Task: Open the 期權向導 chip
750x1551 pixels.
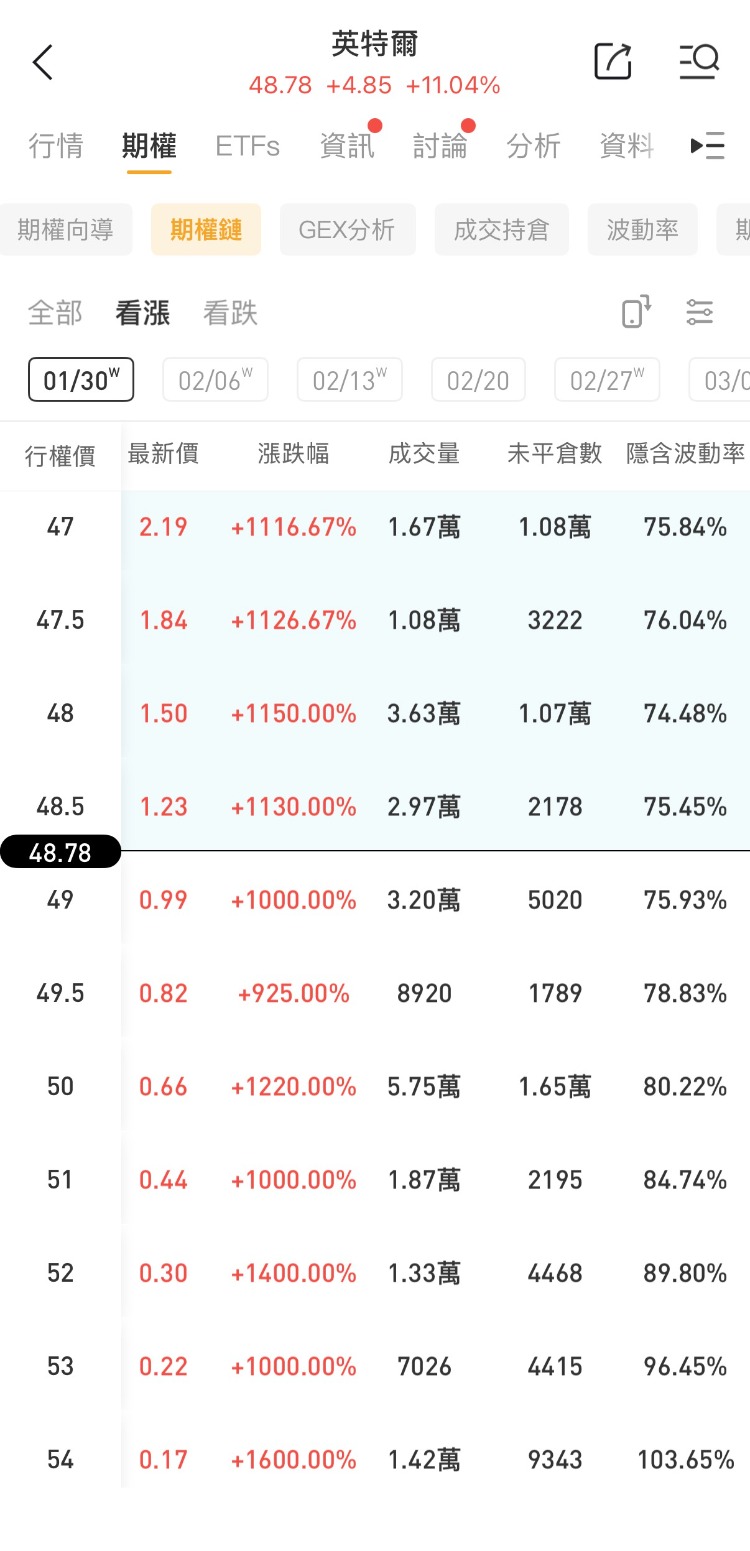Action: tap(66, 230)
